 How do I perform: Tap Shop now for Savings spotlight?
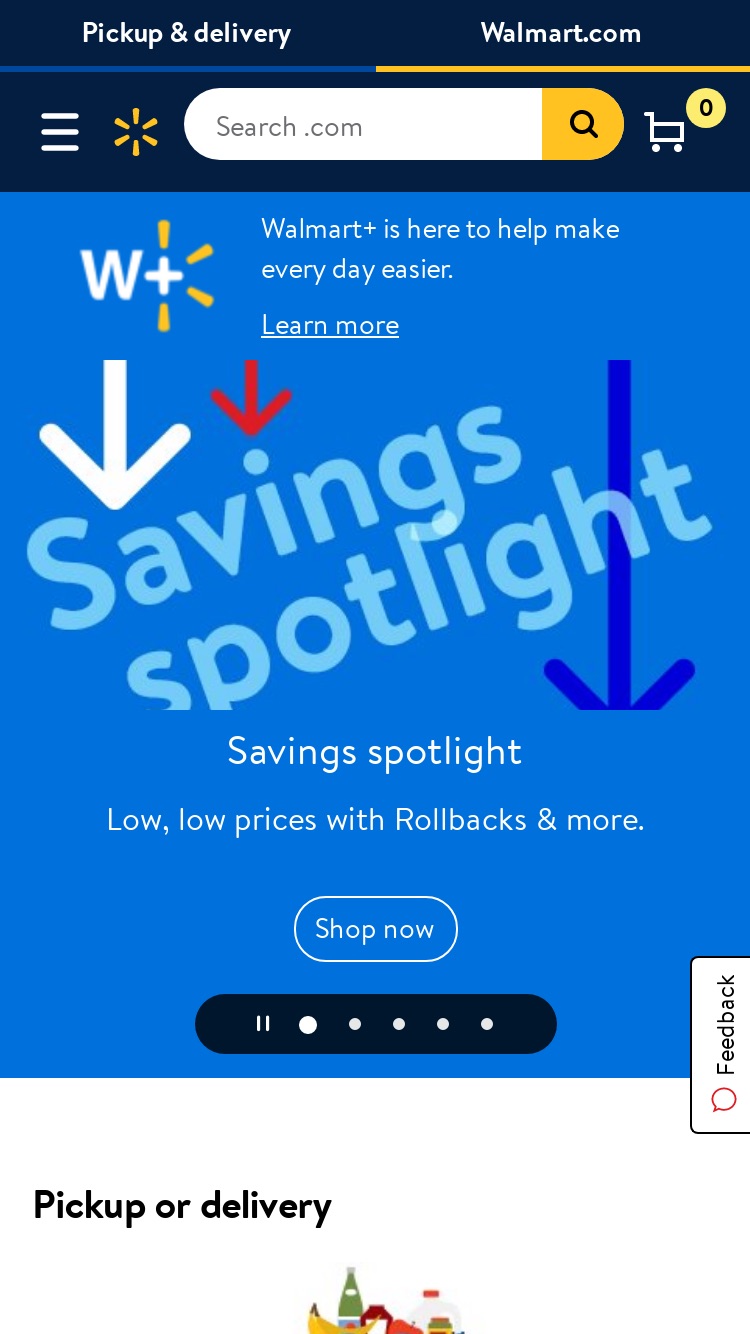coord(376,929)
